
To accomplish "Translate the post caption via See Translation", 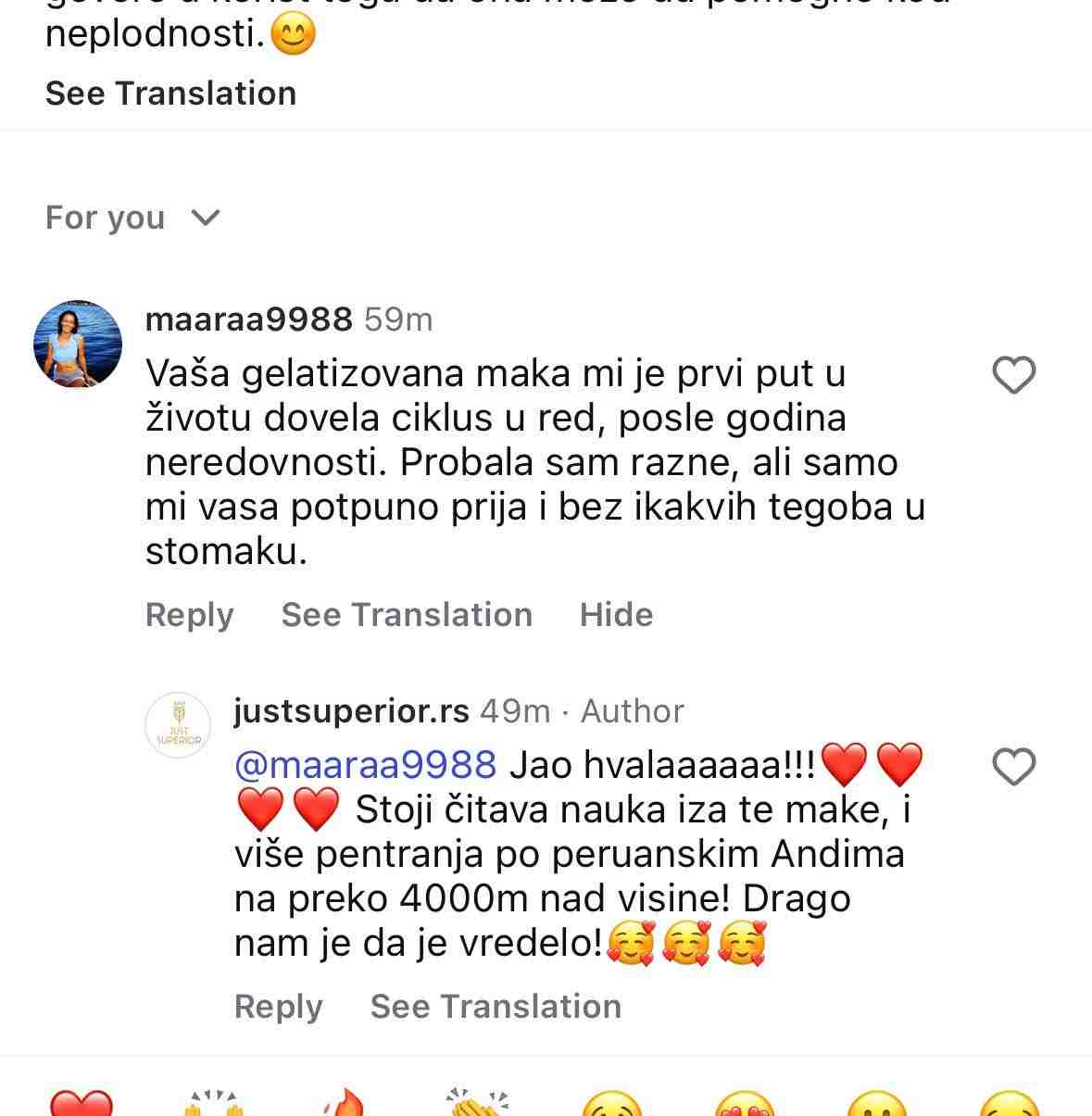I will coord(170,94).
